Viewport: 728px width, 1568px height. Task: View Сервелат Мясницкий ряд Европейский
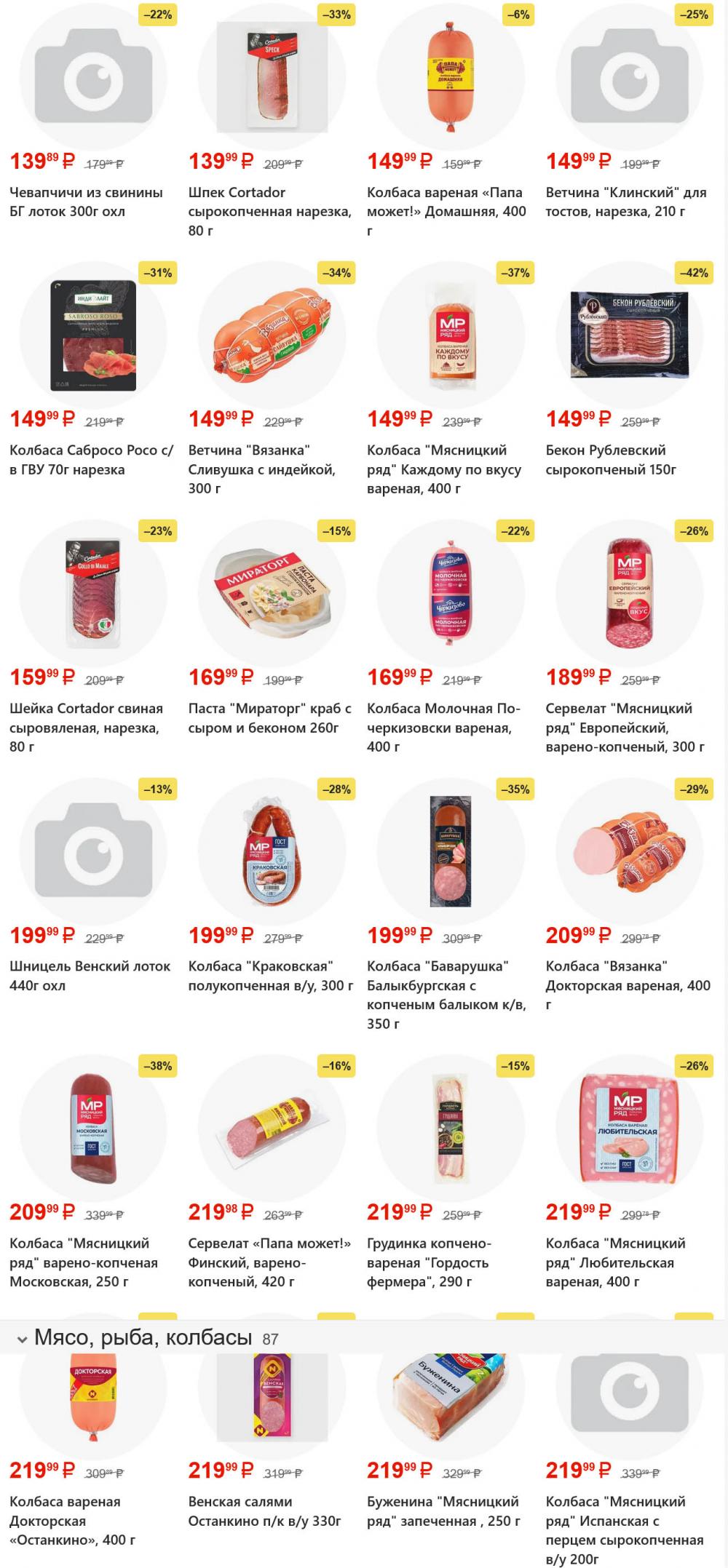click(625, 727)
